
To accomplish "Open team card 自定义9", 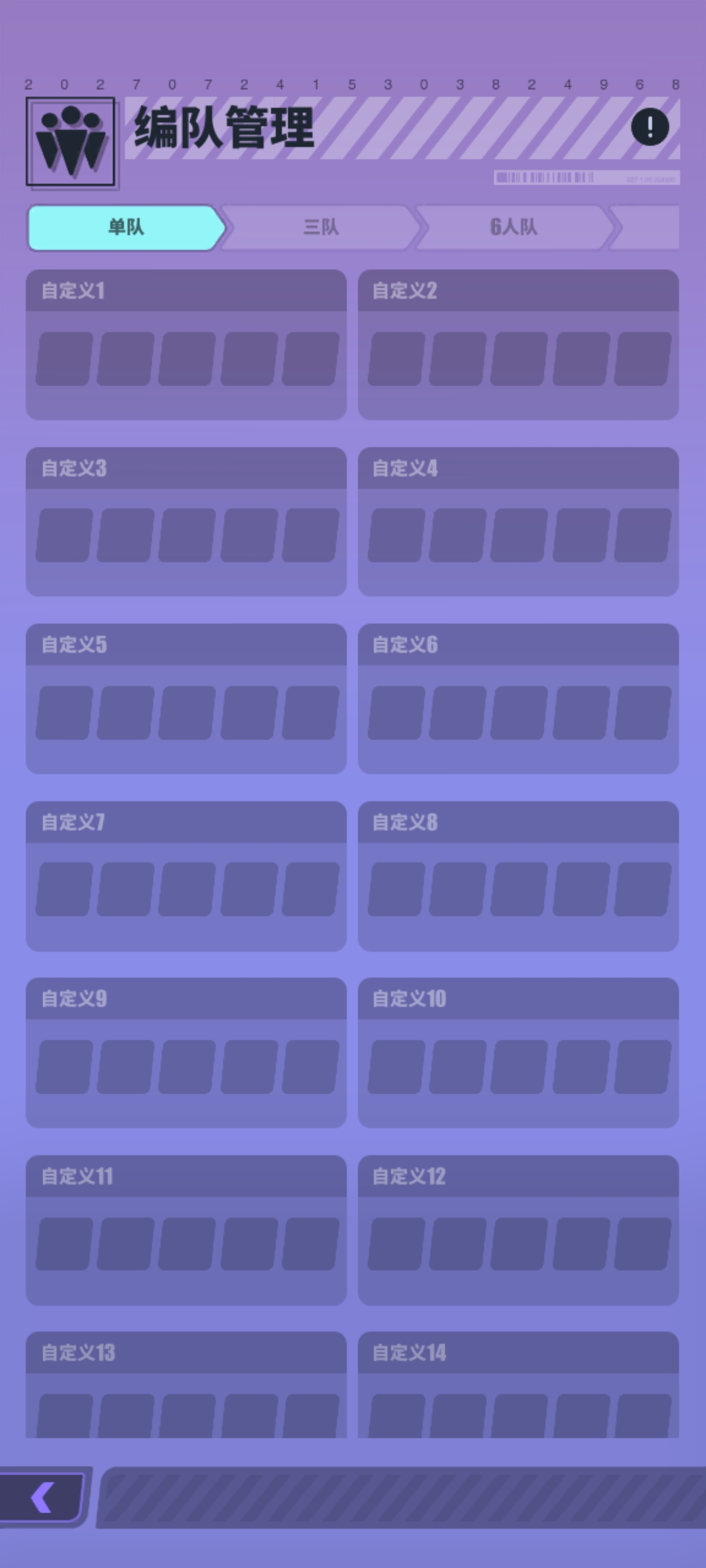I will coord(186,1053).
